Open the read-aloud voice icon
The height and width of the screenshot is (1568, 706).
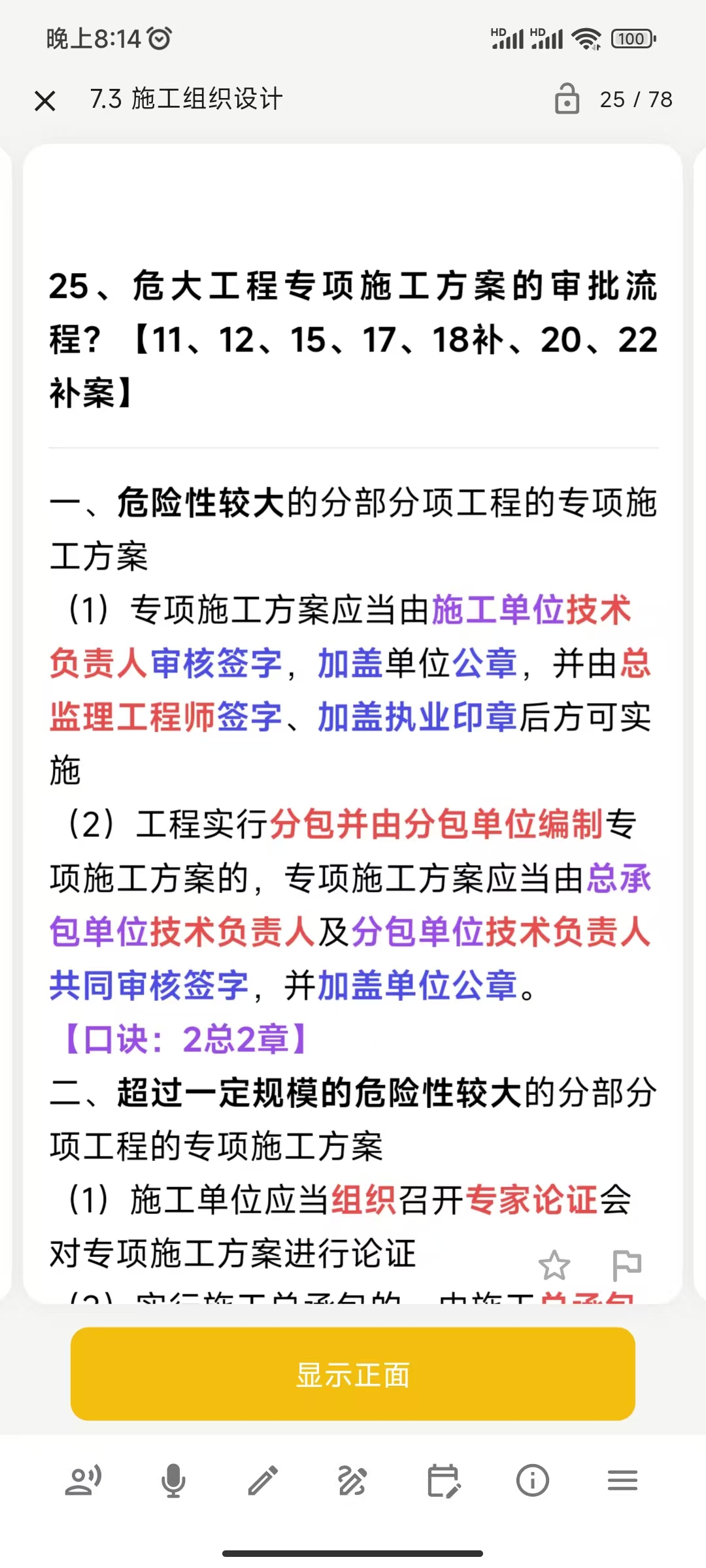(x=84, y=1481)
